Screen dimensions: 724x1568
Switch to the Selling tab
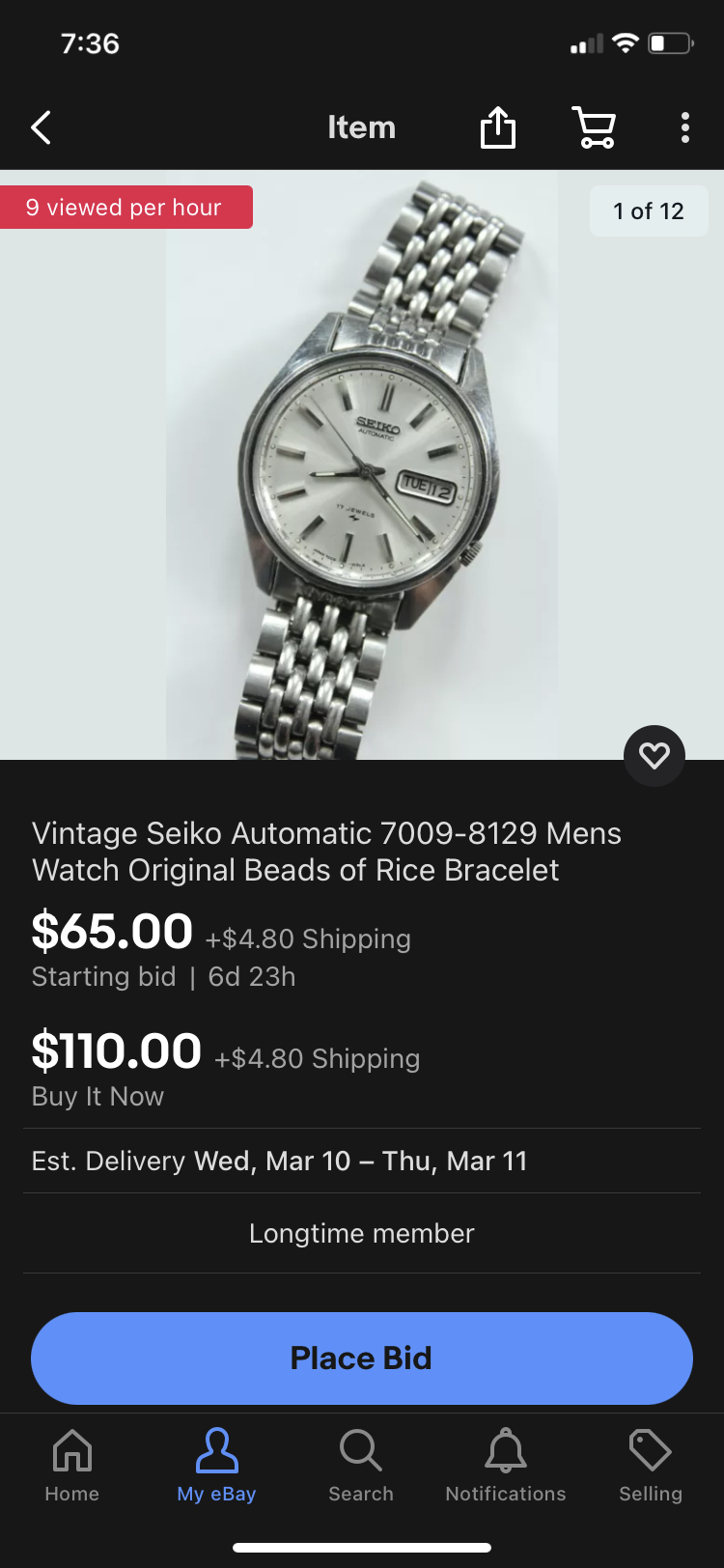click(651, 1466)
